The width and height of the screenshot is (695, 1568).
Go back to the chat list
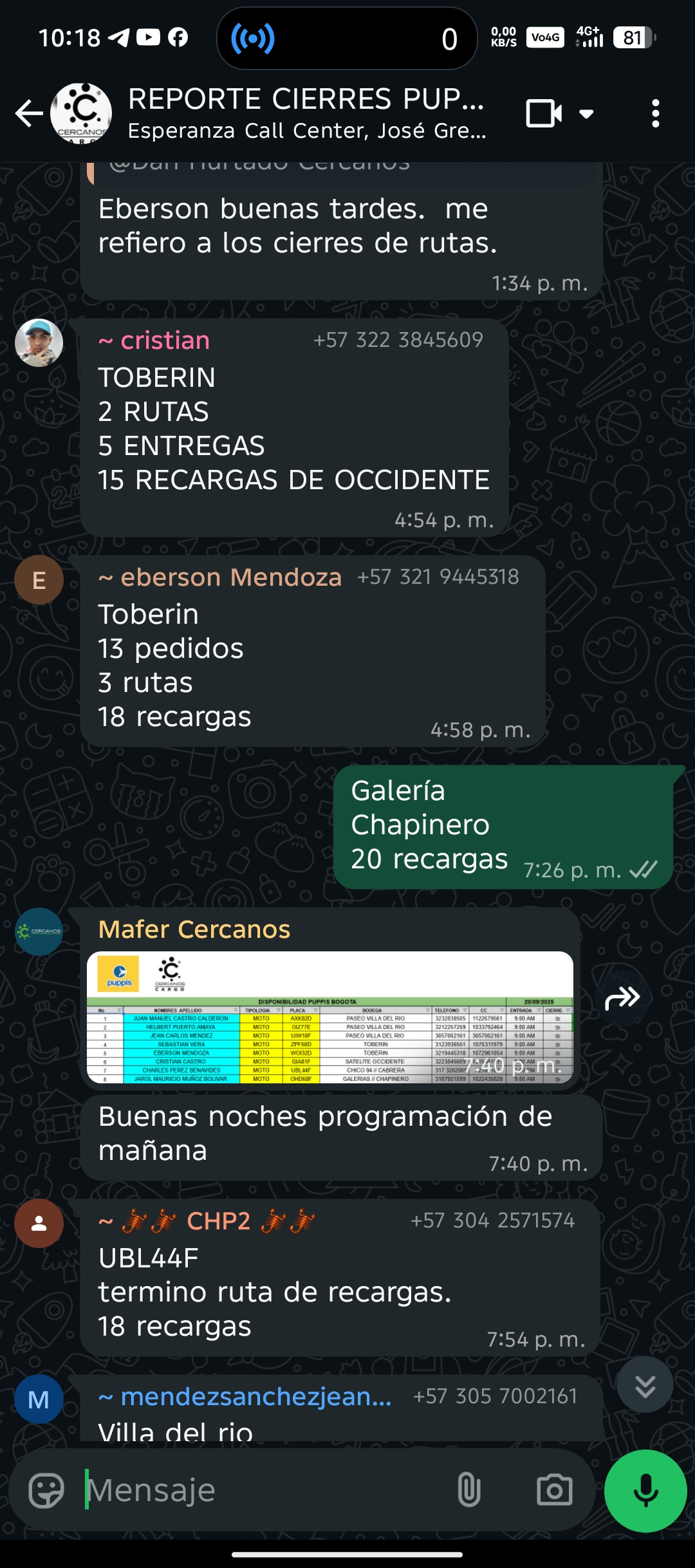(28, 114)
